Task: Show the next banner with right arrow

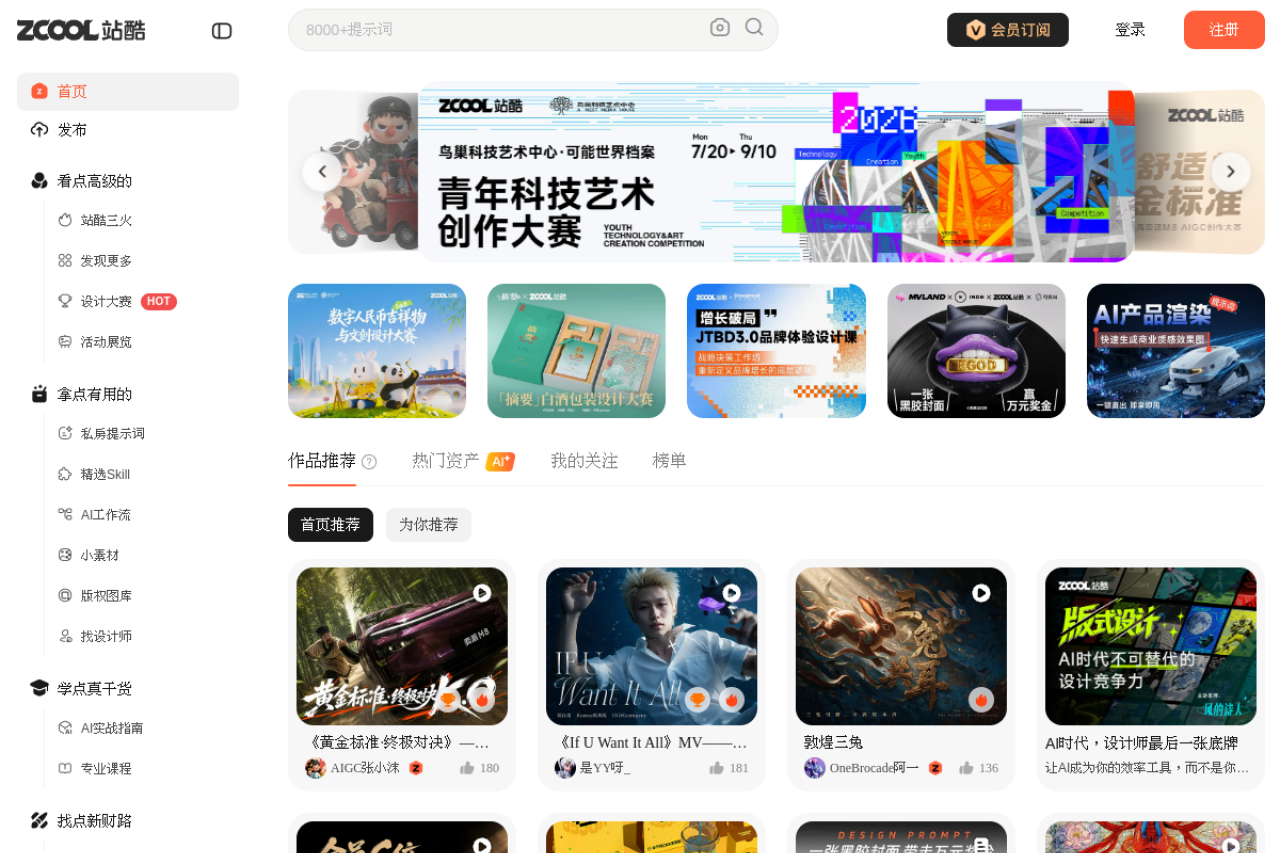Action: (x=1231, y=172)
